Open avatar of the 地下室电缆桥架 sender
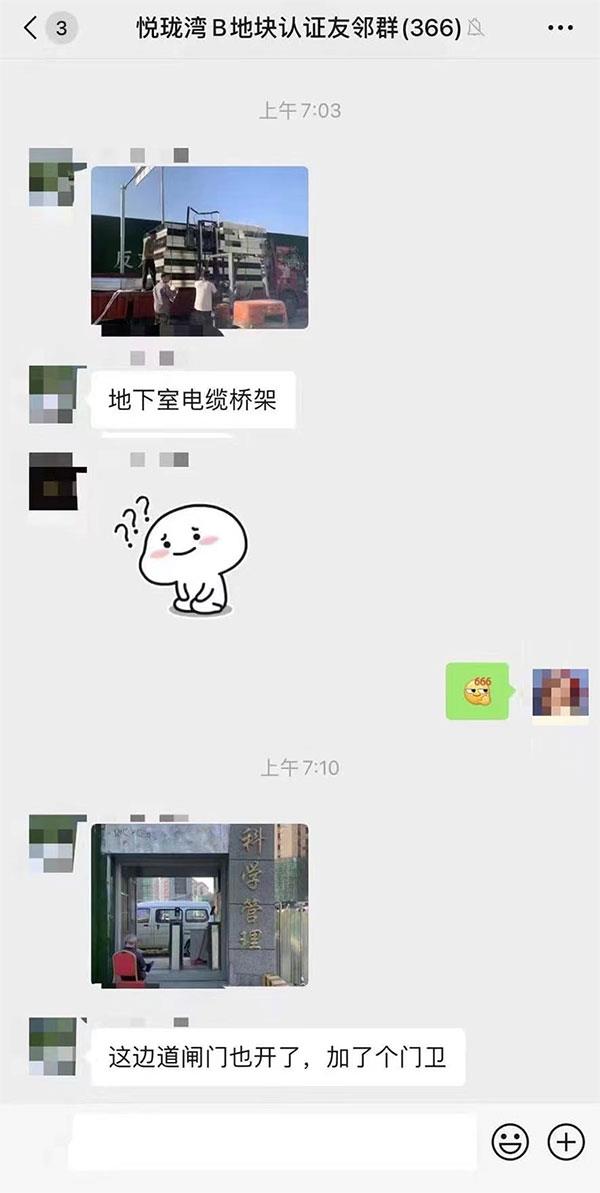The height and width of the screenshot is (1193, 600). pyautogui.click(x=52, y=394)
